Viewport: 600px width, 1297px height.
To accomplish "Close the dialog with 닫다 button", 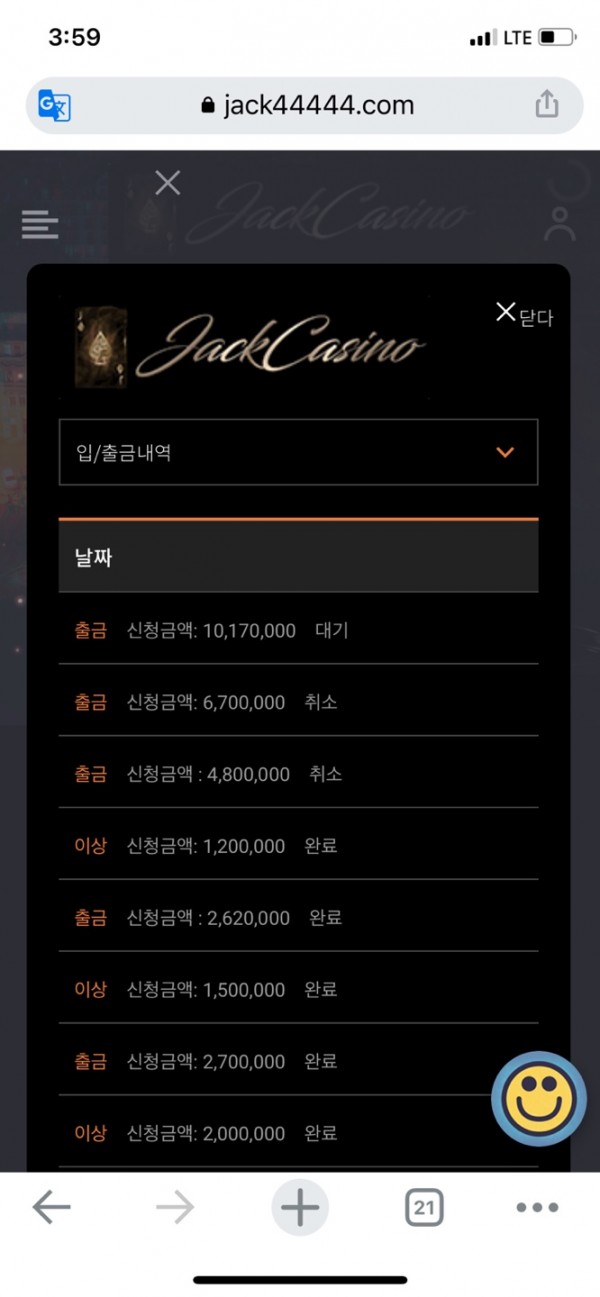I will (x=524, y=315).
